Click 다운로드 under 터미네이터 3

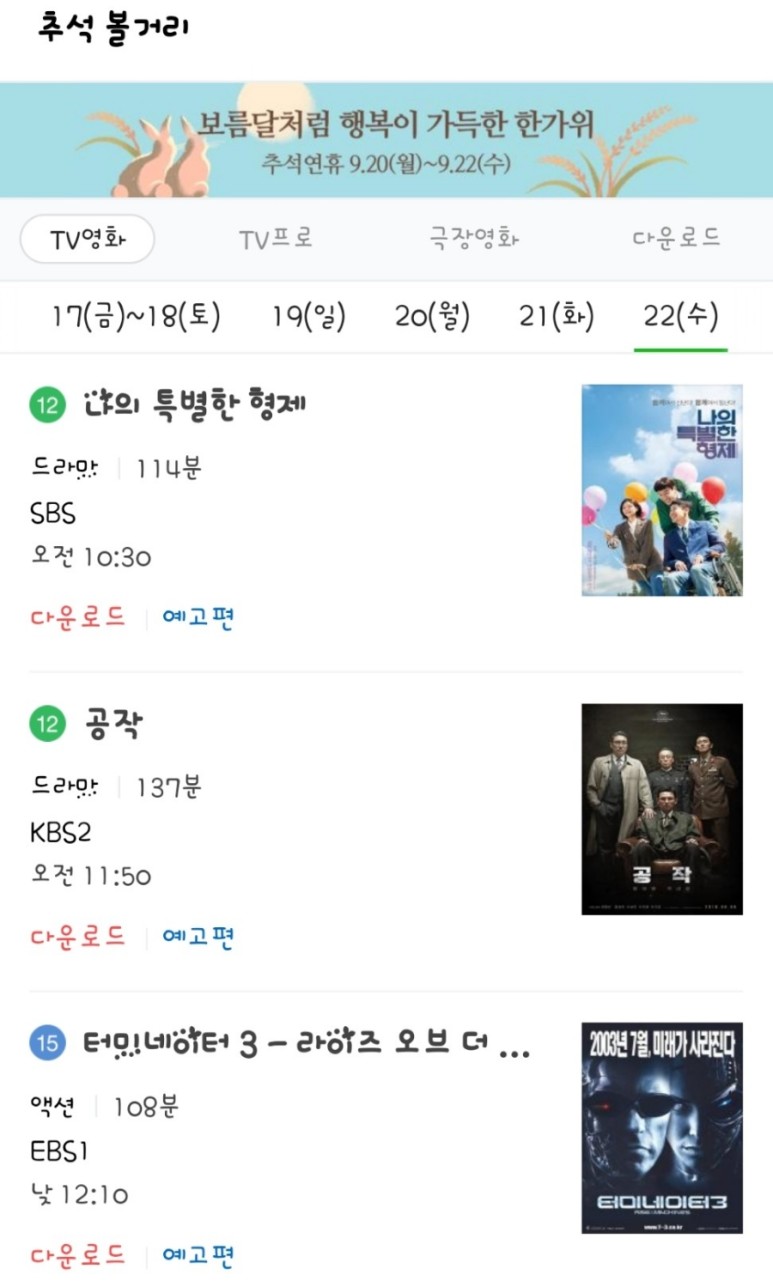[78, 1256]
